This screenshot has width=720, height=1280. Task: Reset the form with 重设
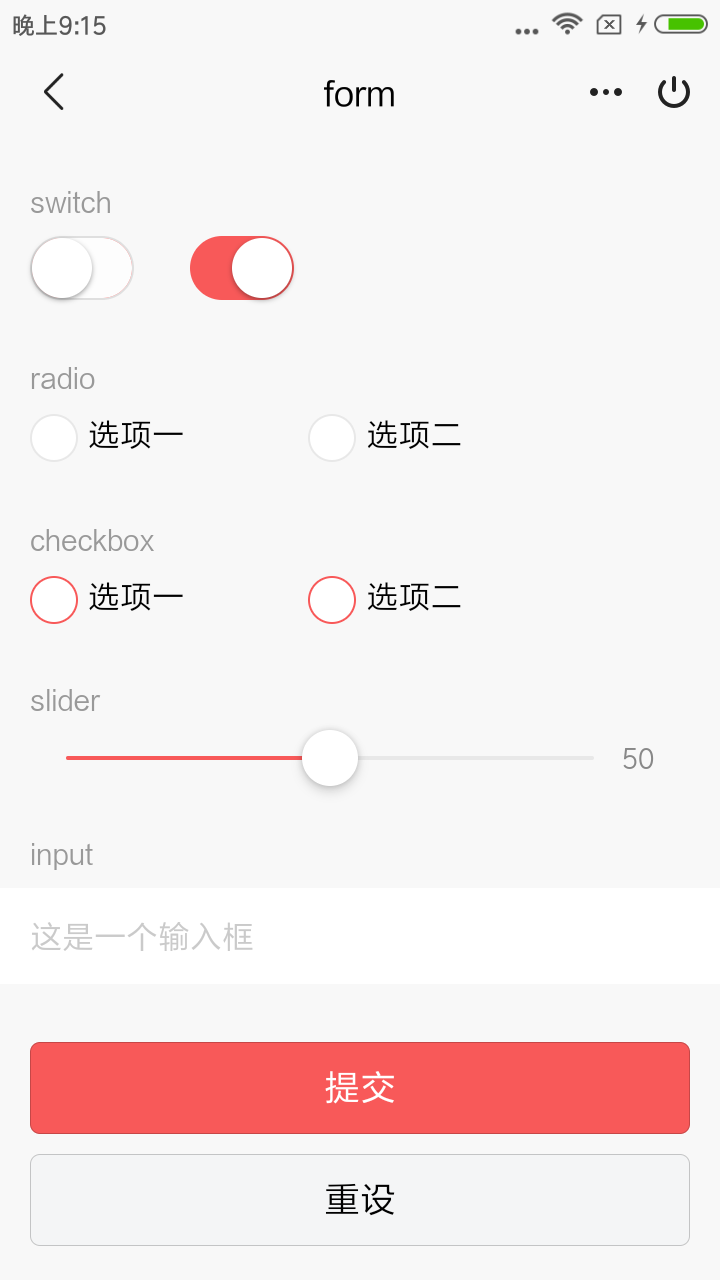coord(360,1200)
